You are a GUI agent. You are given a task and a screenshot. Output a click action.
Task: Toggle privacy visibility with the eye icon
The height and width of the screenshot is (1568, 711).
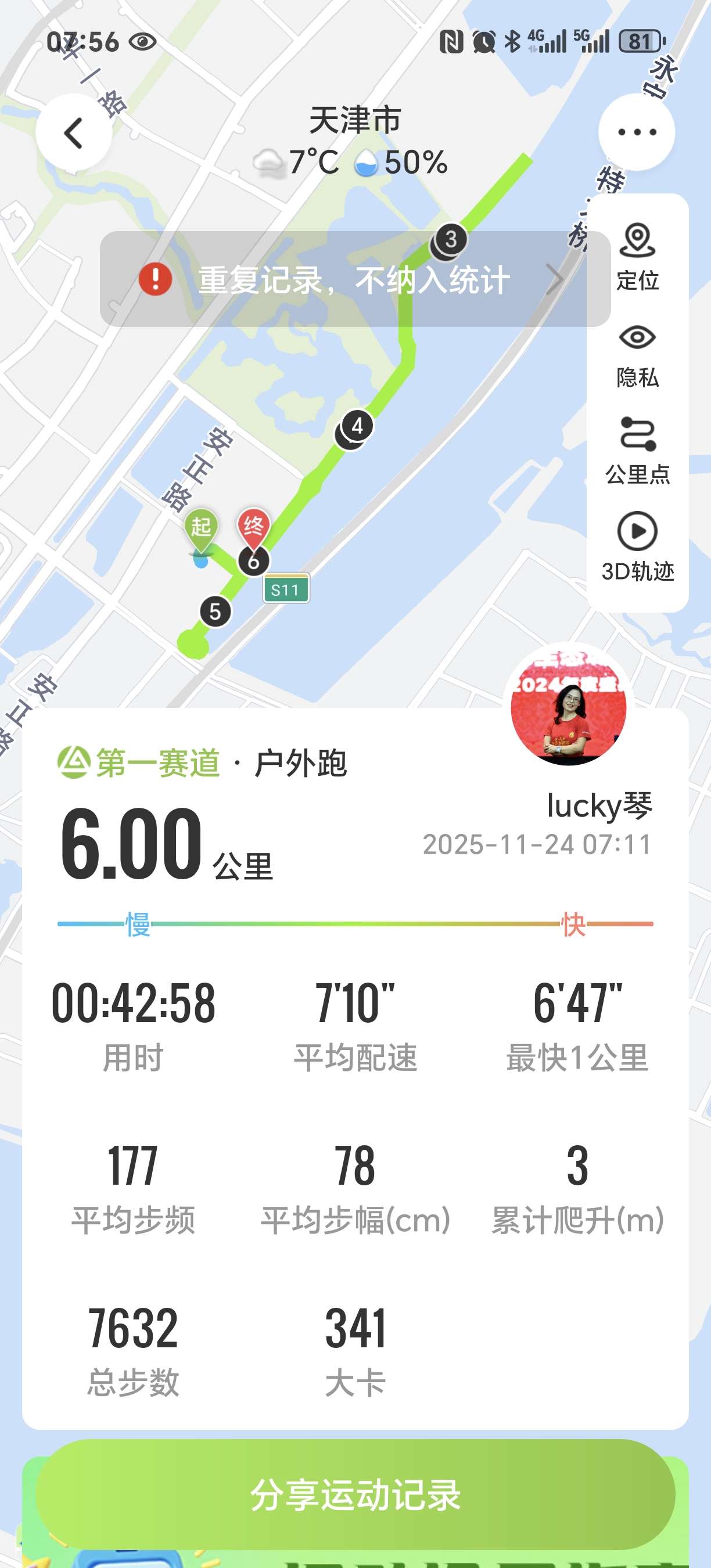click(x=637, y=336)
